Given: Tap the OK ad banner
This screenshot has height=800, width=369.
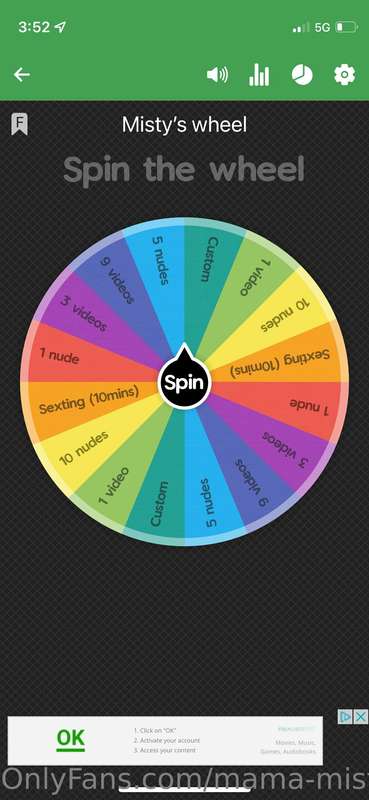Looking at the screenshot, I should point(165,741).
